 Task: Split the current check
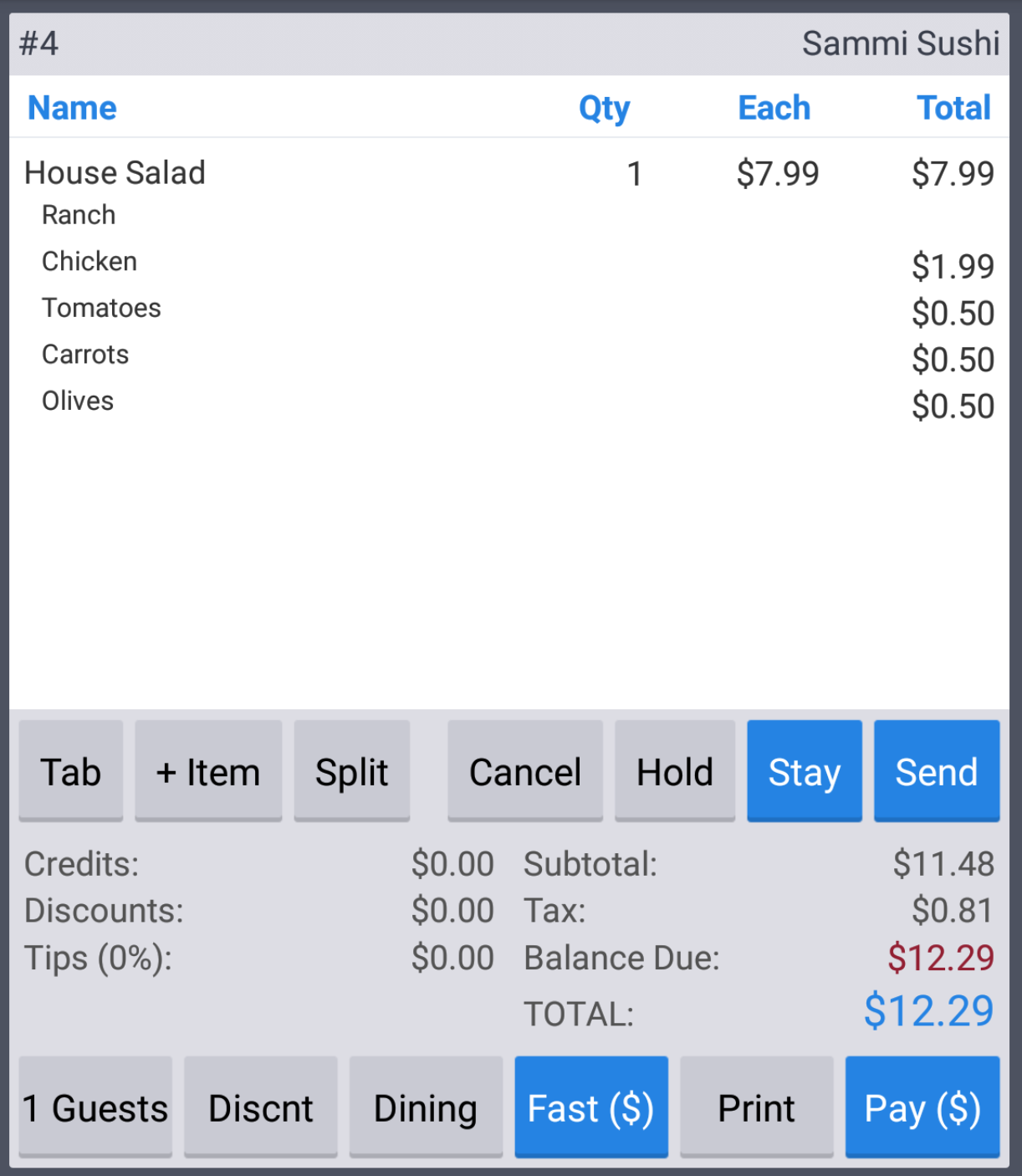point(352,770)
